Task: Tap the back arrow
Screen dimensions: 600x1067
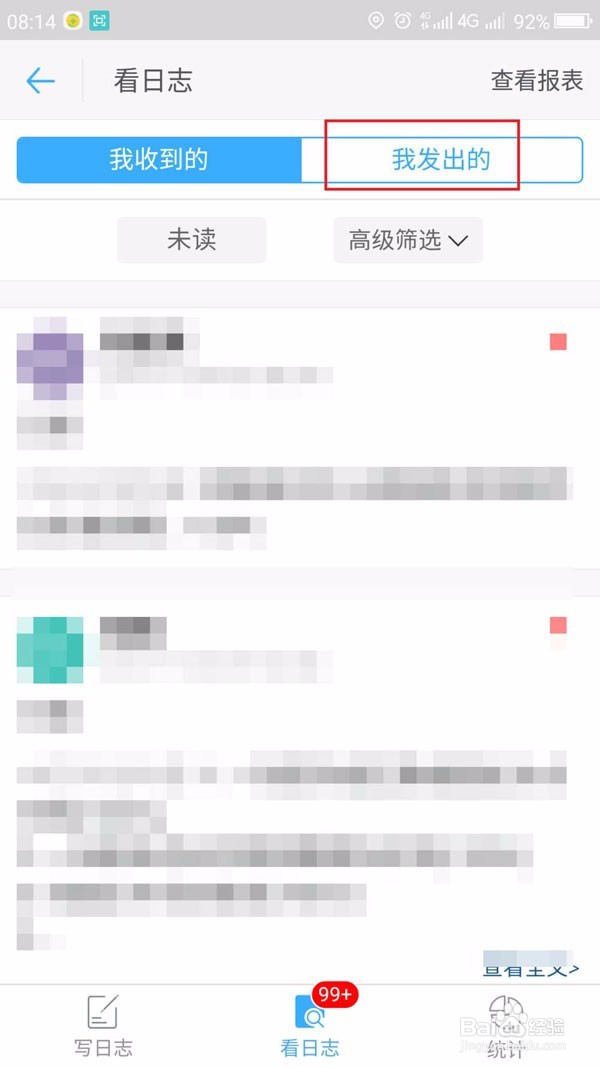Action: click(x=40, y=81)
